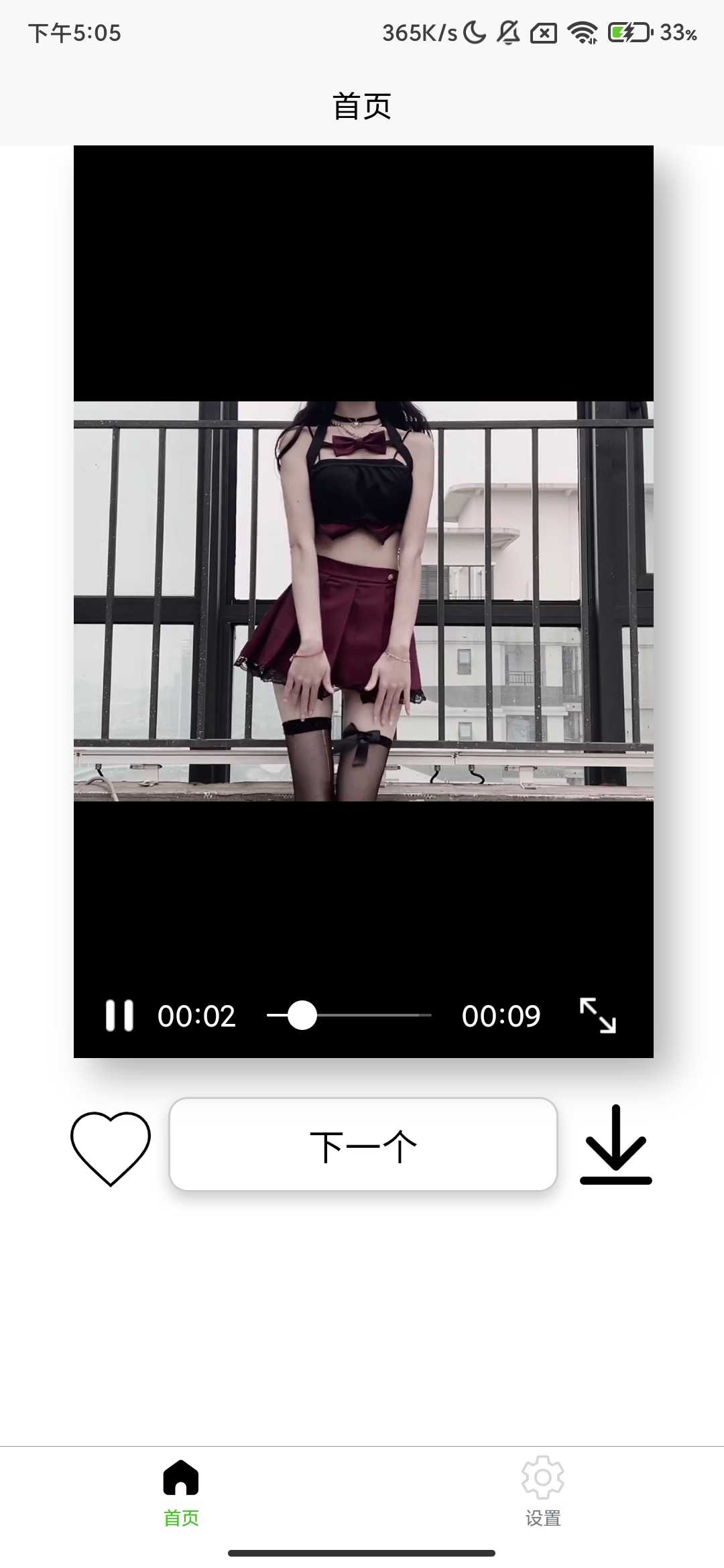This screenshot has width=724, height=1568.
Task: Switch to the 设置 tab
Action: 542,1492
